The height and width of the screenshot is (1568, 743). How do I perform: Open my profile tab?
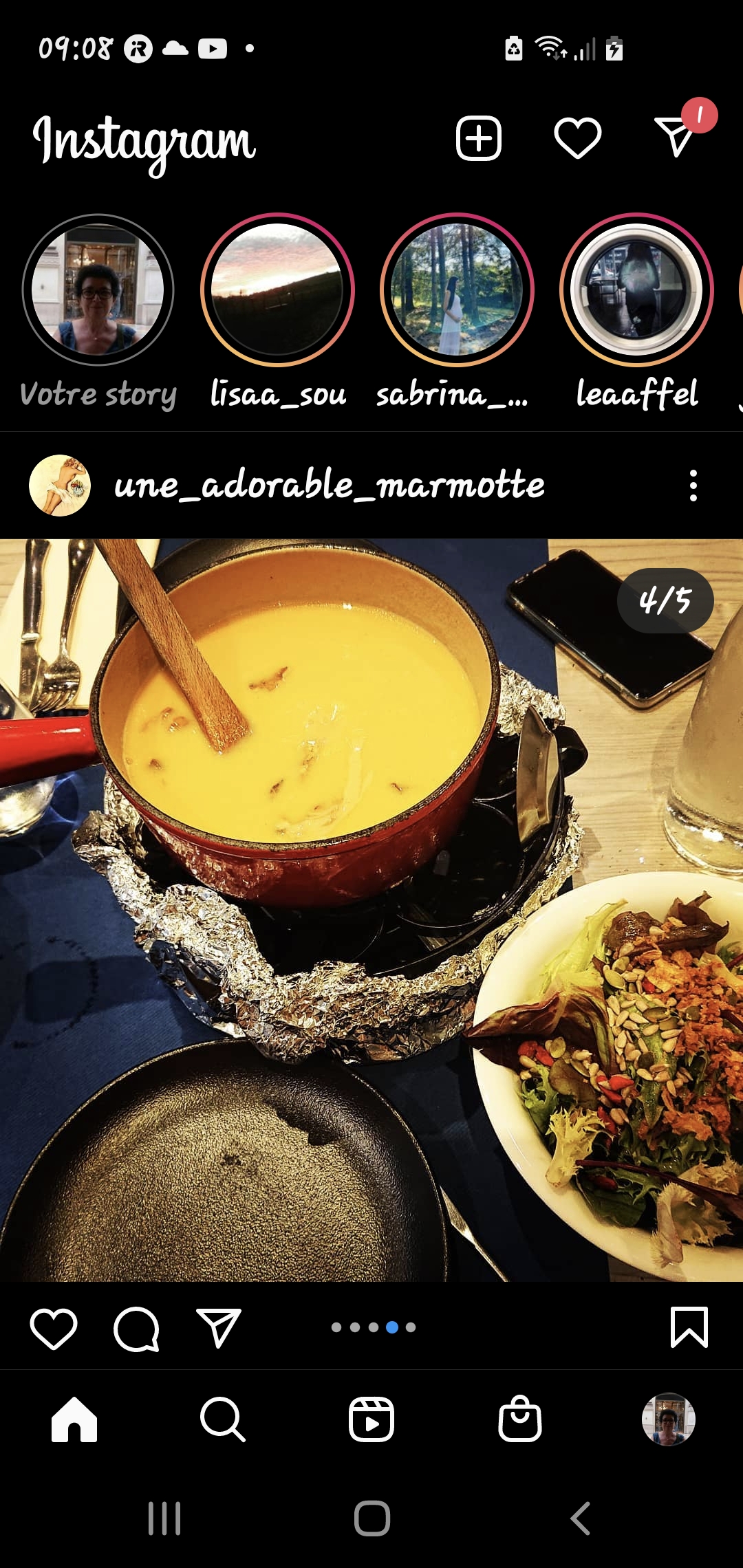(668, 1419)
